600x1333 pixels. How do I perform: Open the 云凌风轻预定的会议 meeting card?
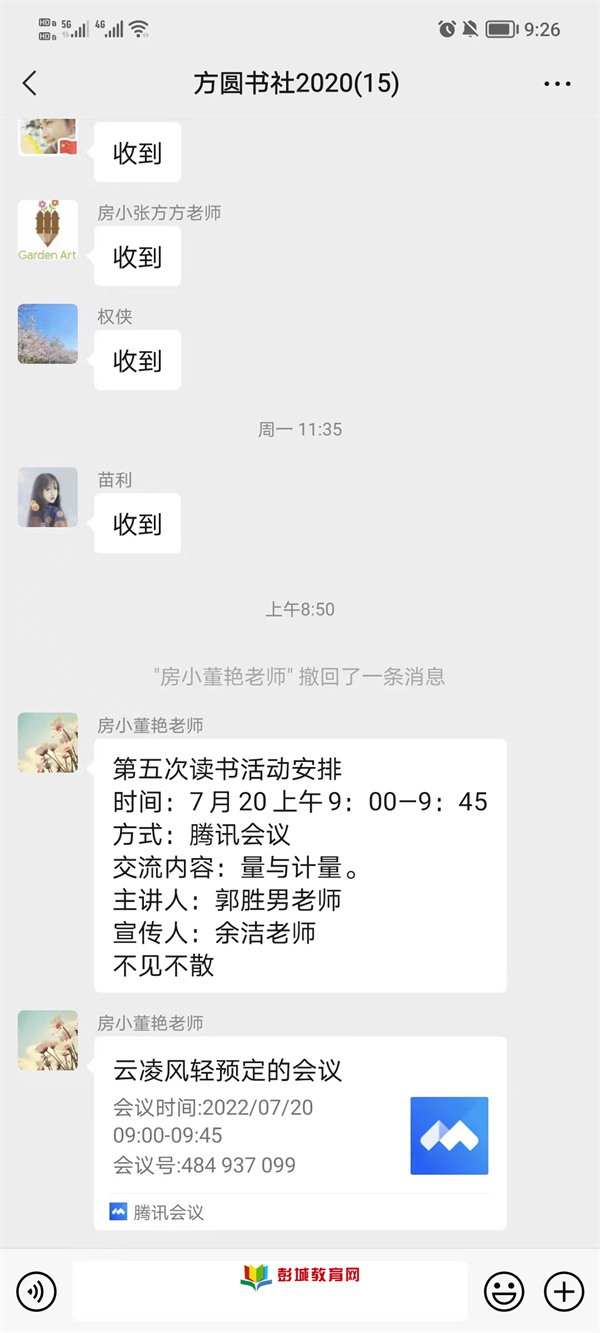(x=300, y=1132)
